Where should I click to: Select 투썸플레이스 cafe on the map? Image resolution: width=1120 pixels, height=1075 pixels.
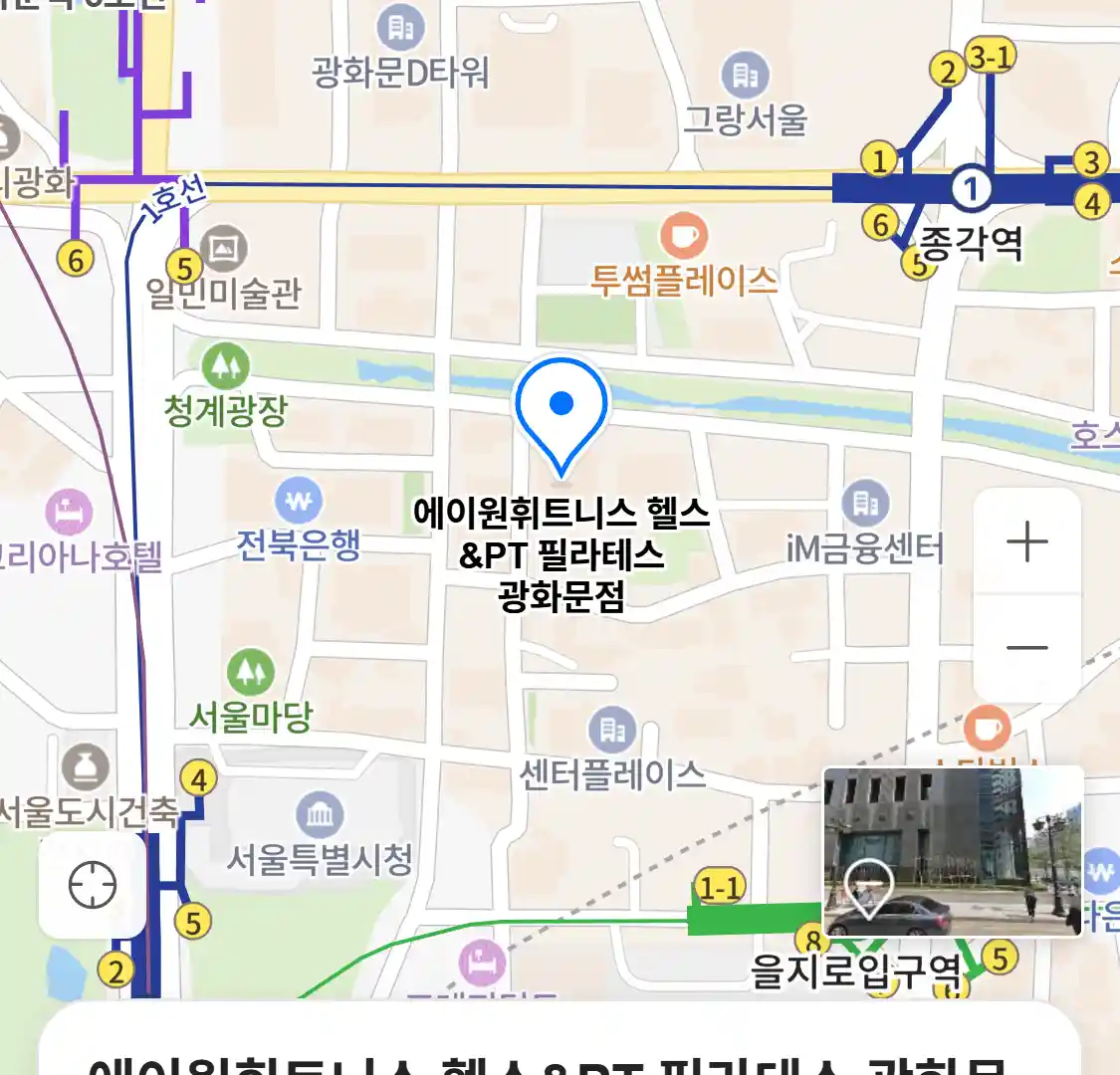[684, 237]
